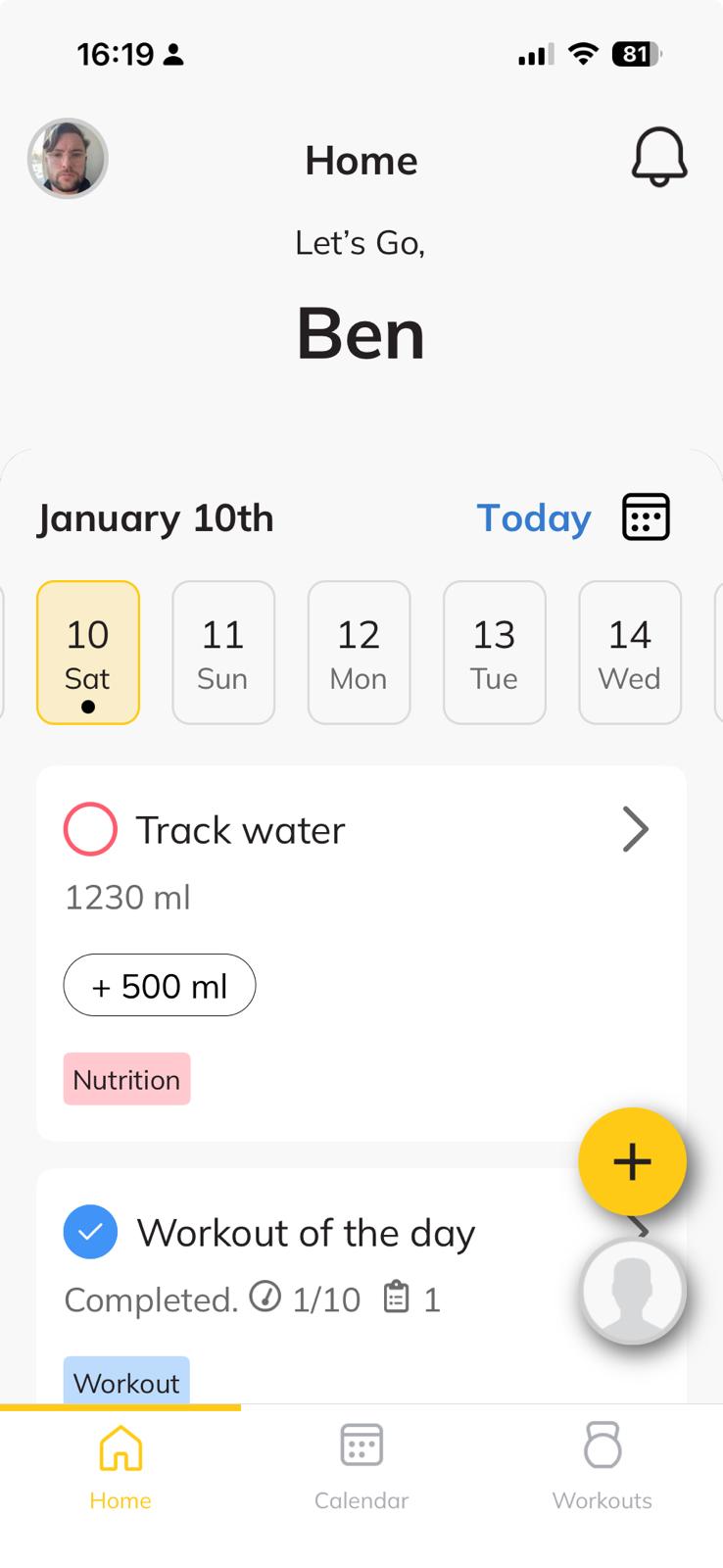Mark Track water as complete

coord(90,830)
